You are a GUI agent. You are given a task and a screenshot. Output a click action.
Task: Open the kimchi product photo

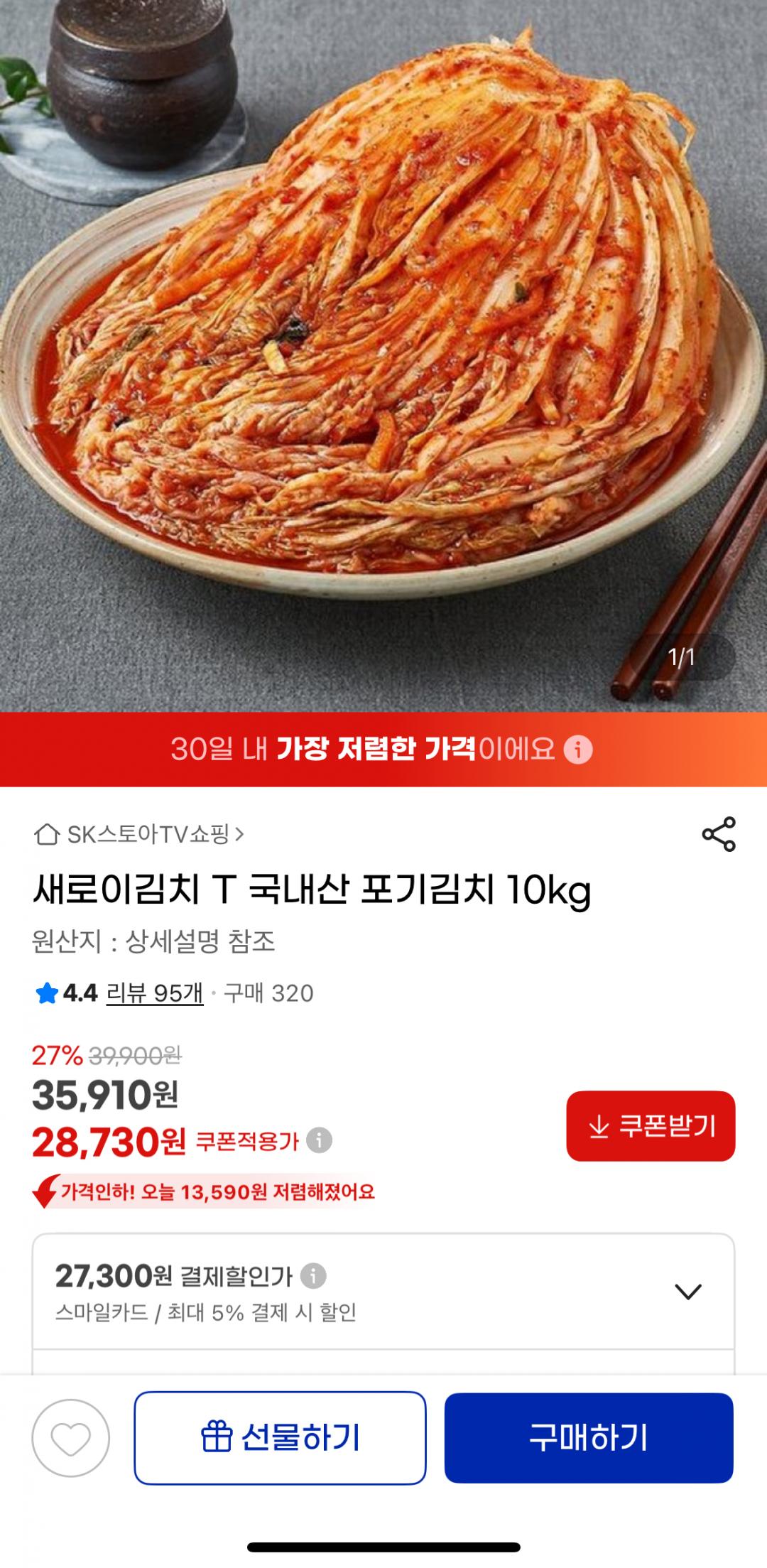383,355
